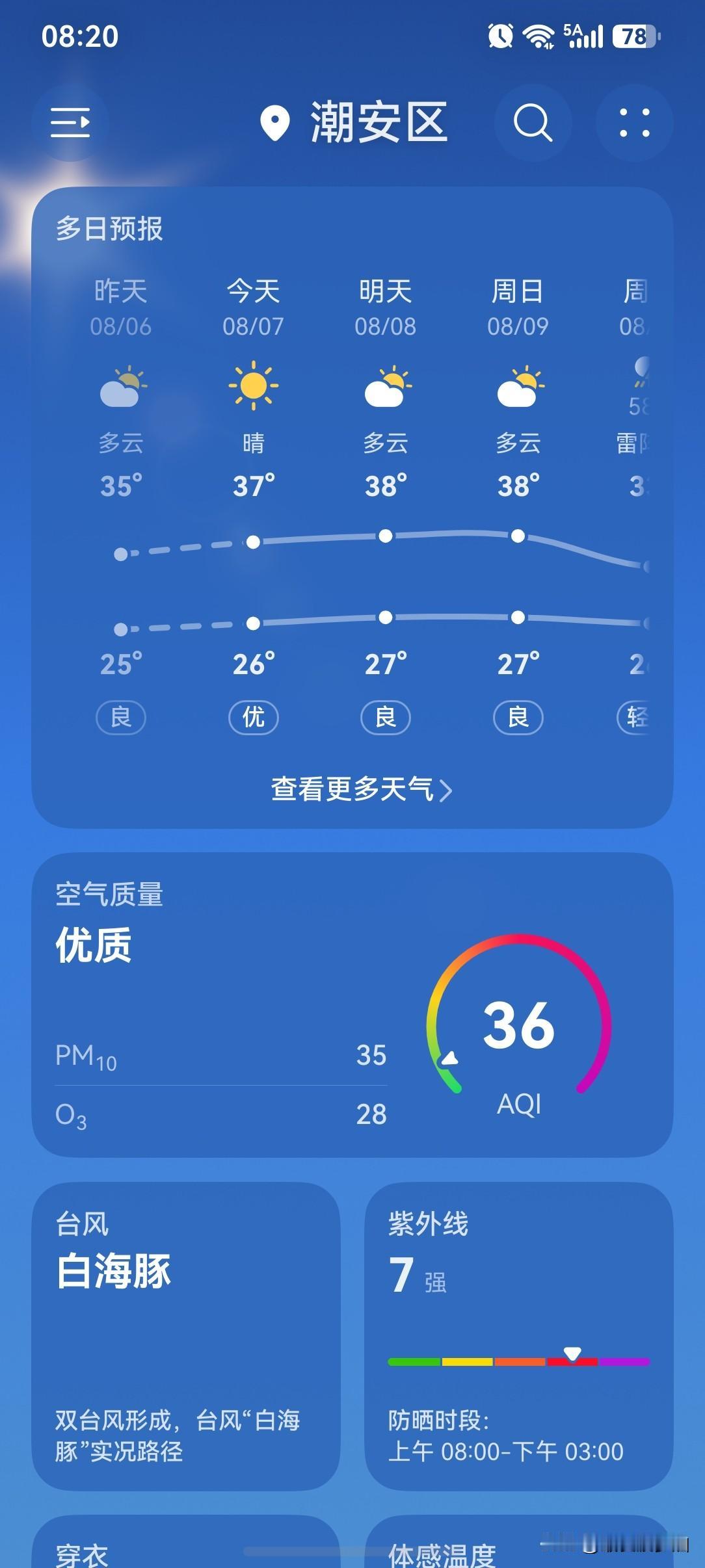Select today's 08/07 forecast column
Image resolution: width=705 pixels, height=1568 pixels.
click(253, 506)
